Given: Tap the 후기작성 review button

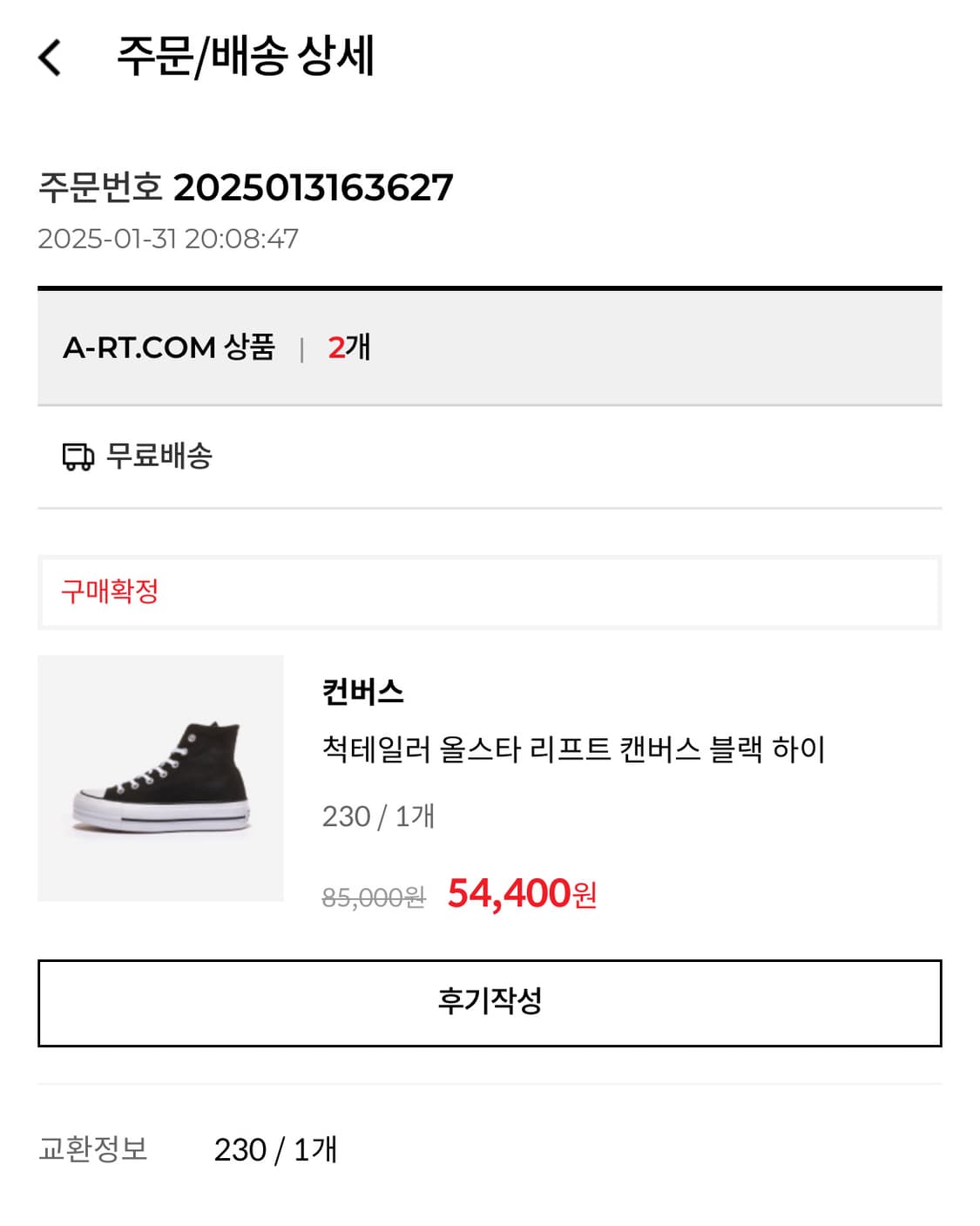Looking at the screenshot, I should (490, 1002).
